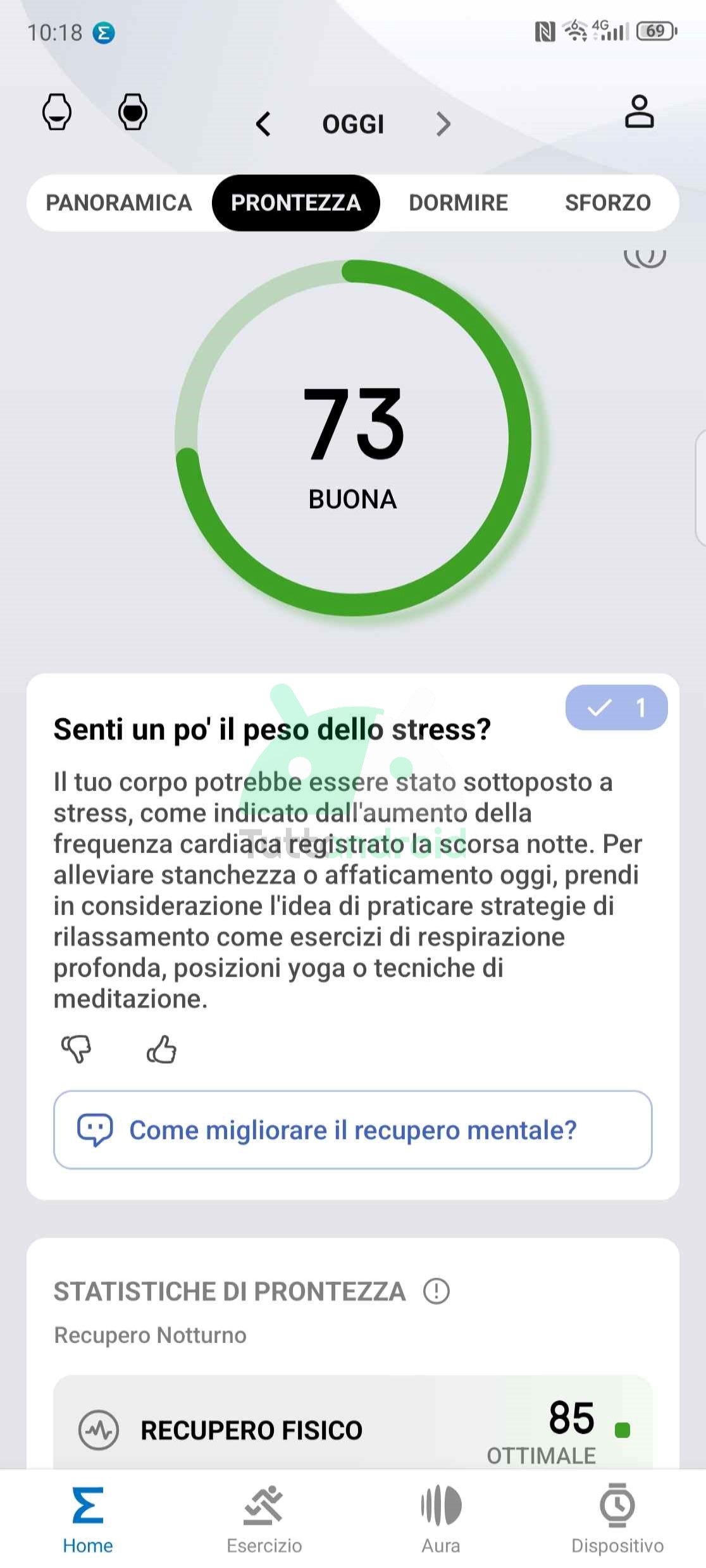Switch to the DORMIRE tab
The height and width of the screenshot is (1568, 706).
[x=459, y=203]
